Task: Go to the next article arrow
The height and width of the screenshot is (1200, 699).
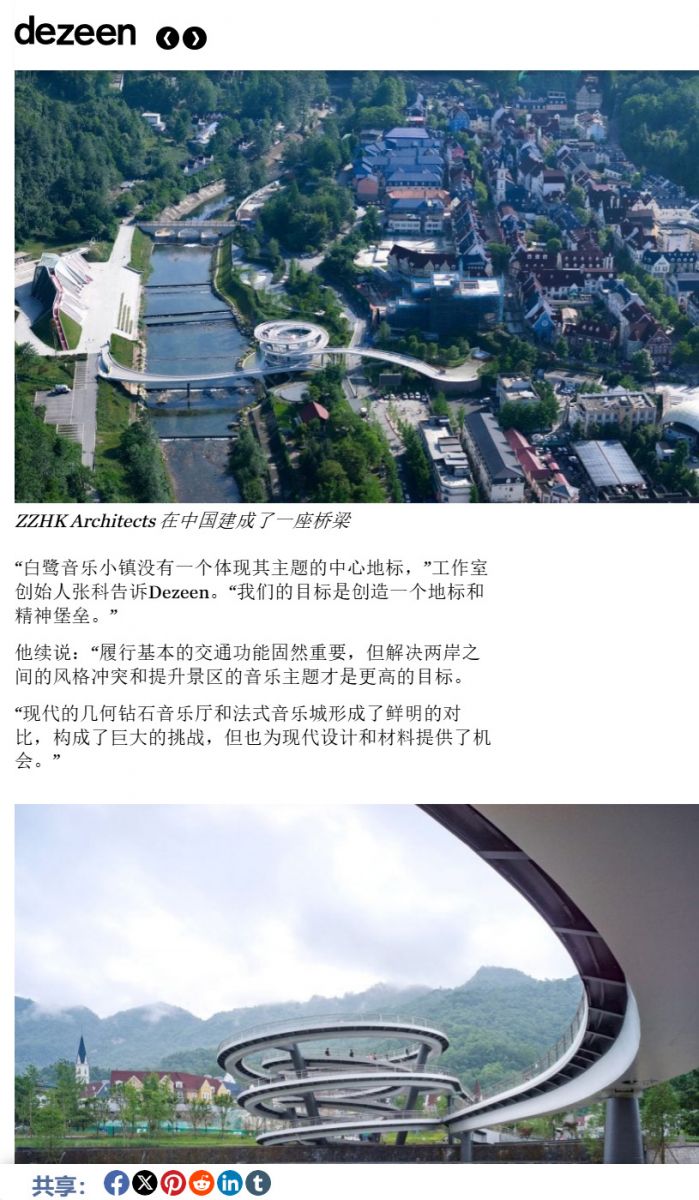Action: coord(195,39)
